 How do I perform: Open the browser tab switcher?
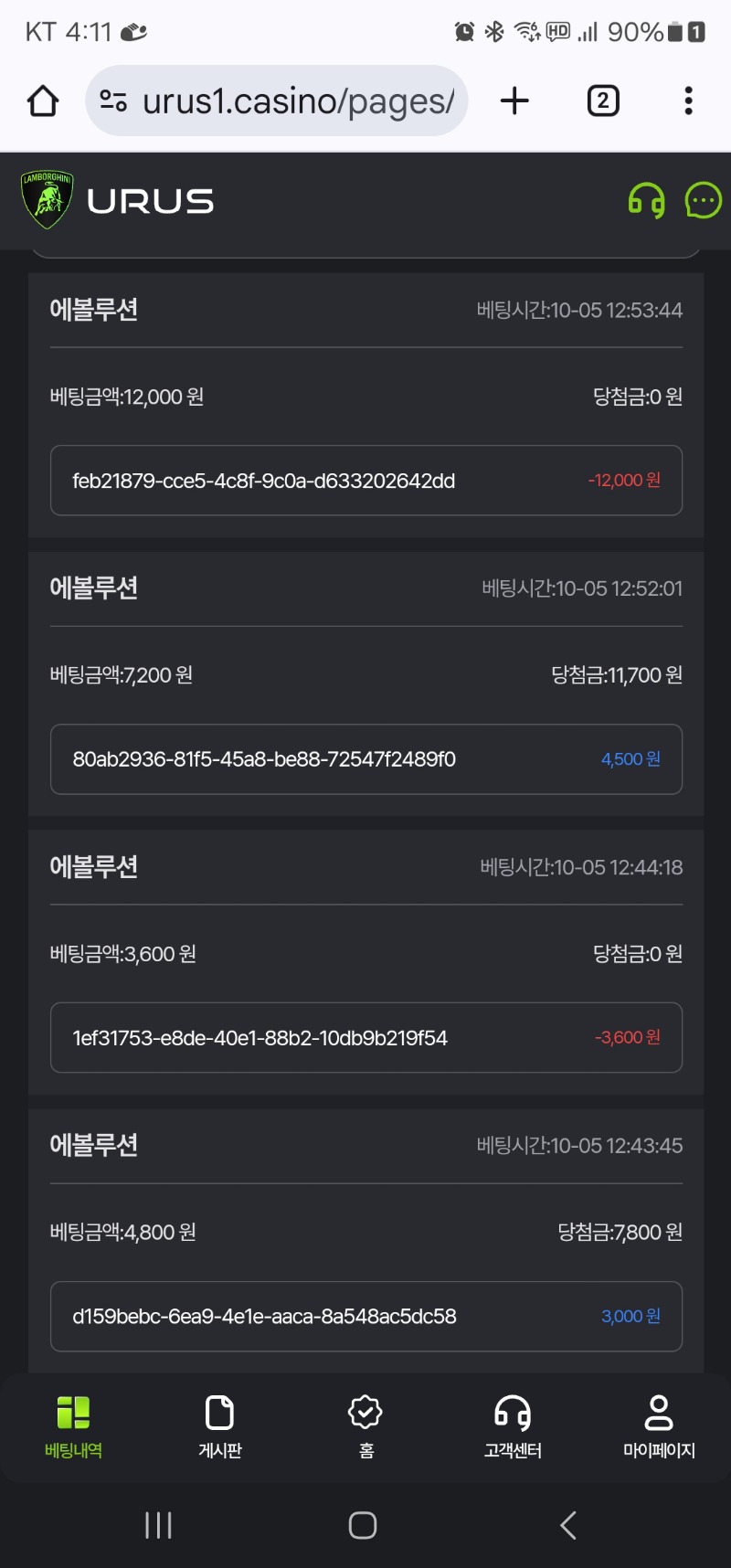tap(603, 101)
